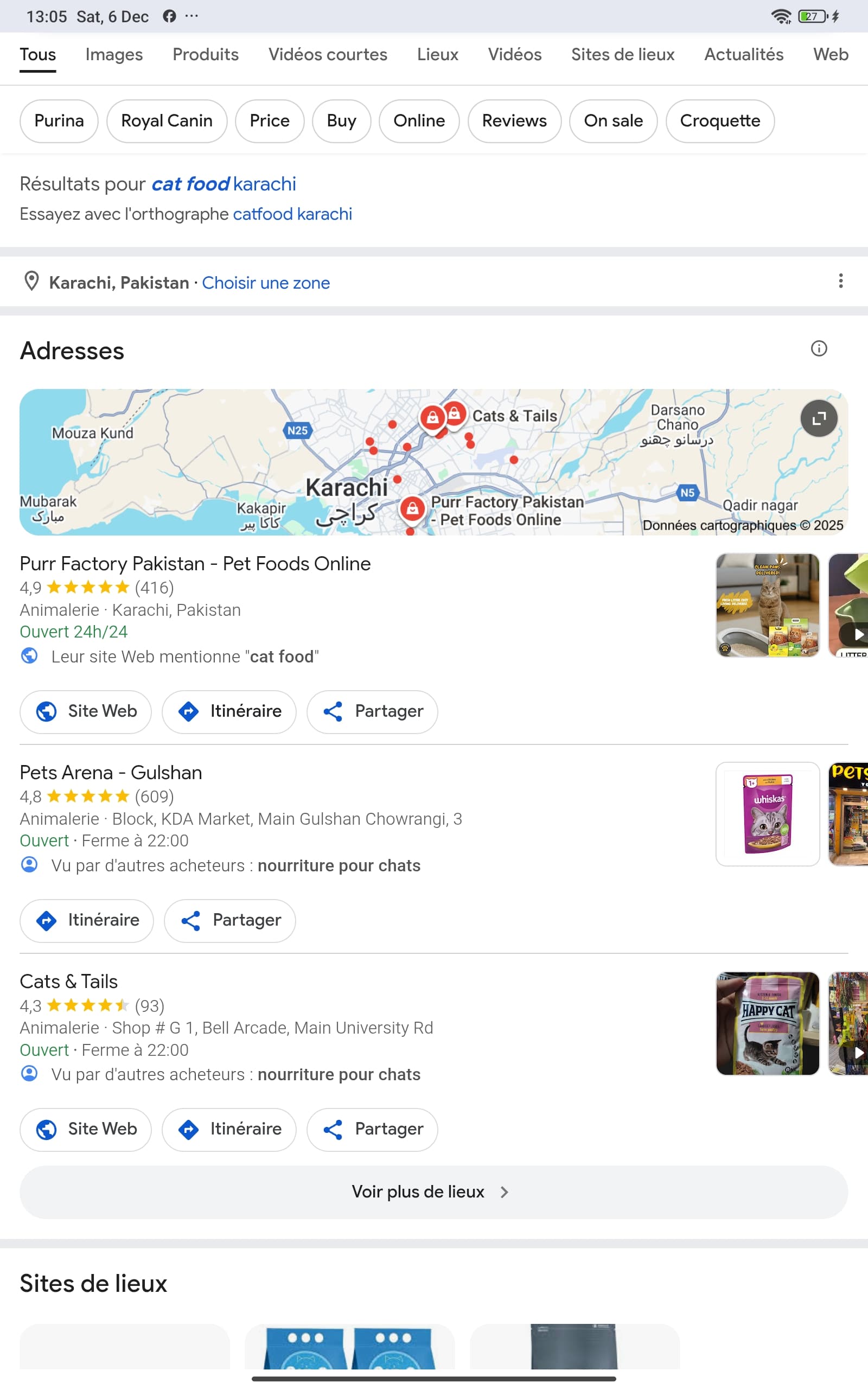Expand the map to full screen

pos(819,418)
